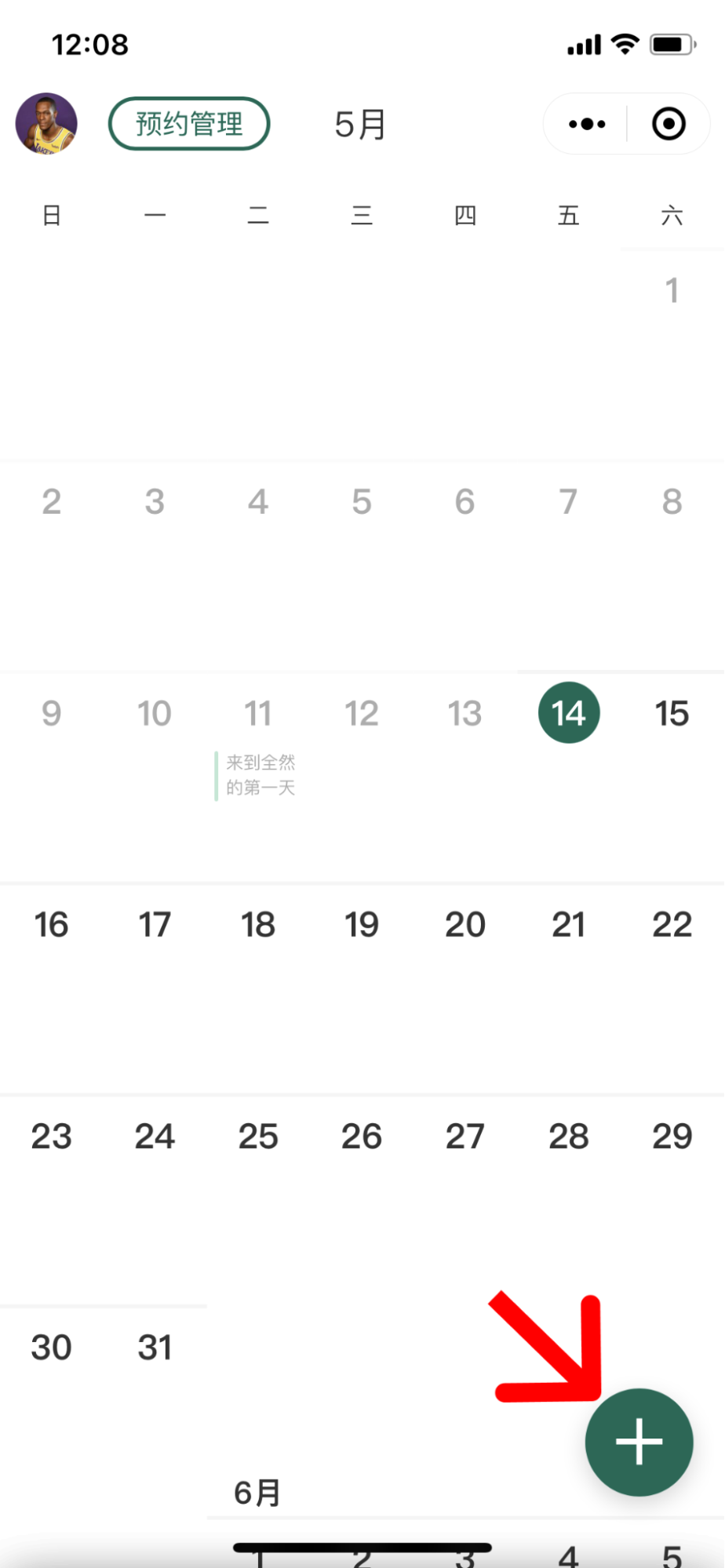The width and height of the screenshot is (725, 1568).
Task: Select May 31 on the calendar
Action: [x=155, y=1348]
